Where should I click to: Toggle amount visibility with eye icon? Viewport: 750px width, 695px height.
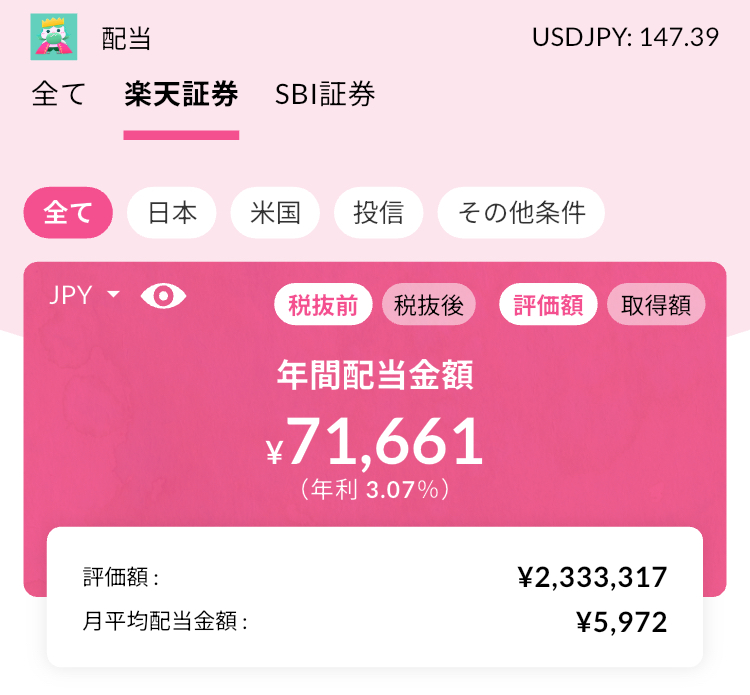pos(164,295)
